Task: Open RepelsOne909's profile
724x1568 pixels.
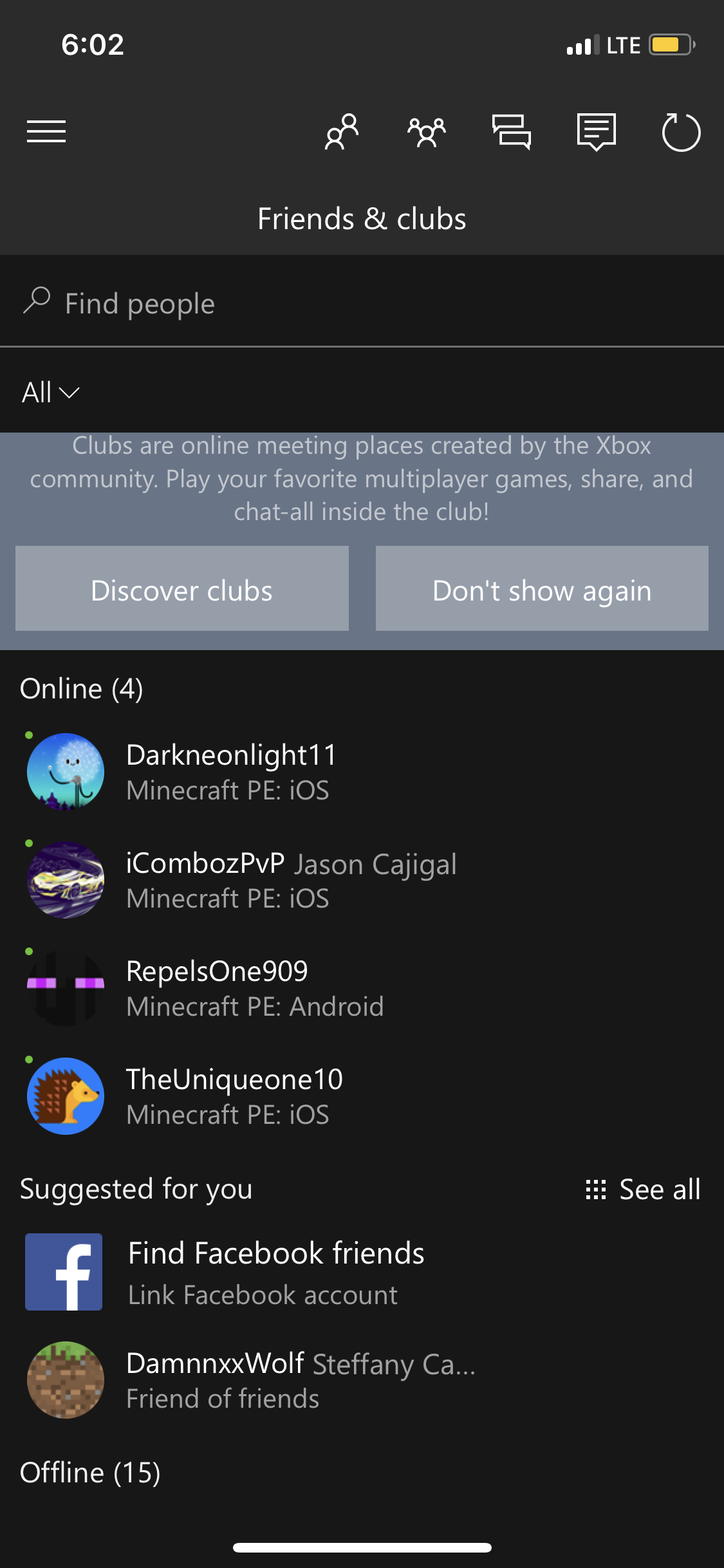Action: coord(362,988)
